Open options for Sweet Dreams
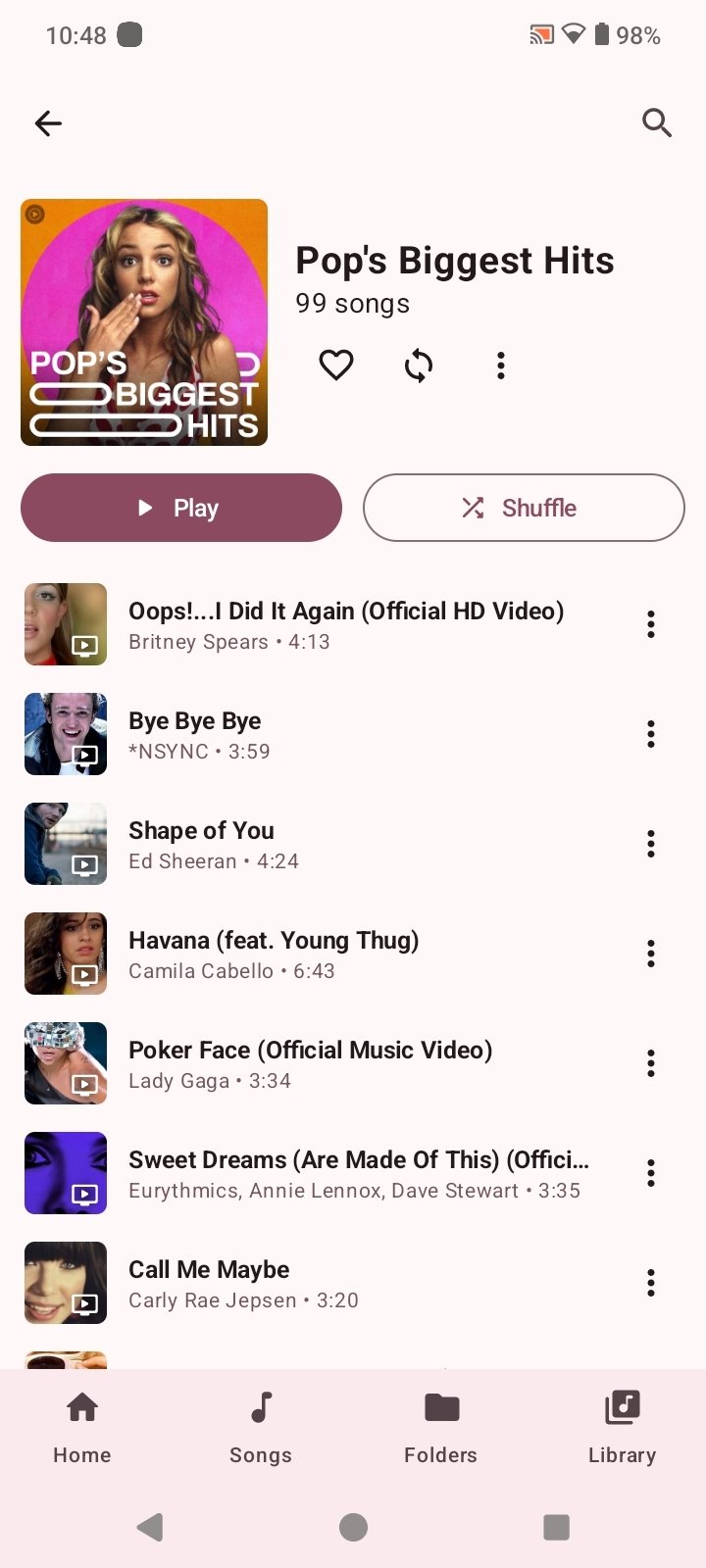 [x=650, y=1173]
